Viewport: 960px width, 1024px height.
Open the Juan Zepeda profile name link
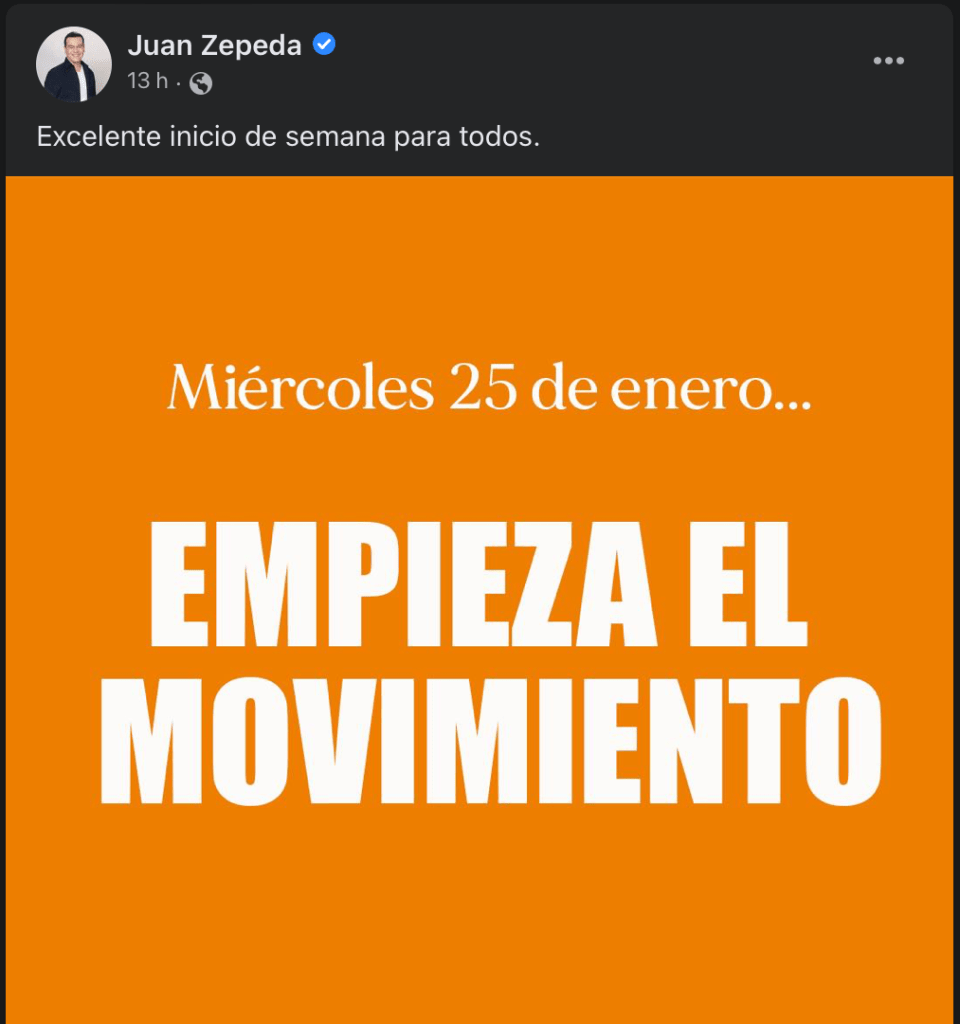[x=214, y=45]
